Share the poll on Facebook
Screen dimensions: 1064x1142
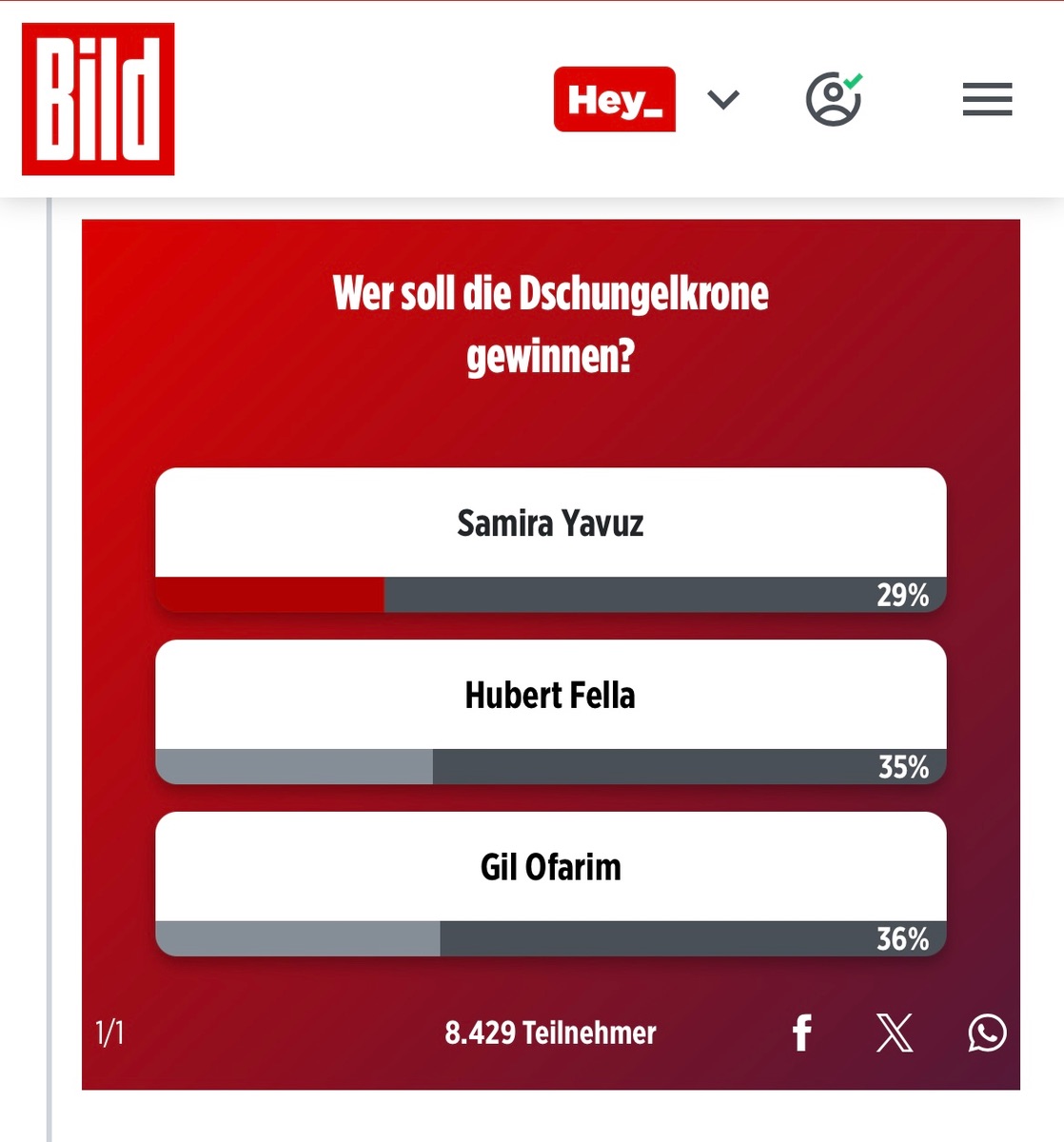pos(802,1033)
